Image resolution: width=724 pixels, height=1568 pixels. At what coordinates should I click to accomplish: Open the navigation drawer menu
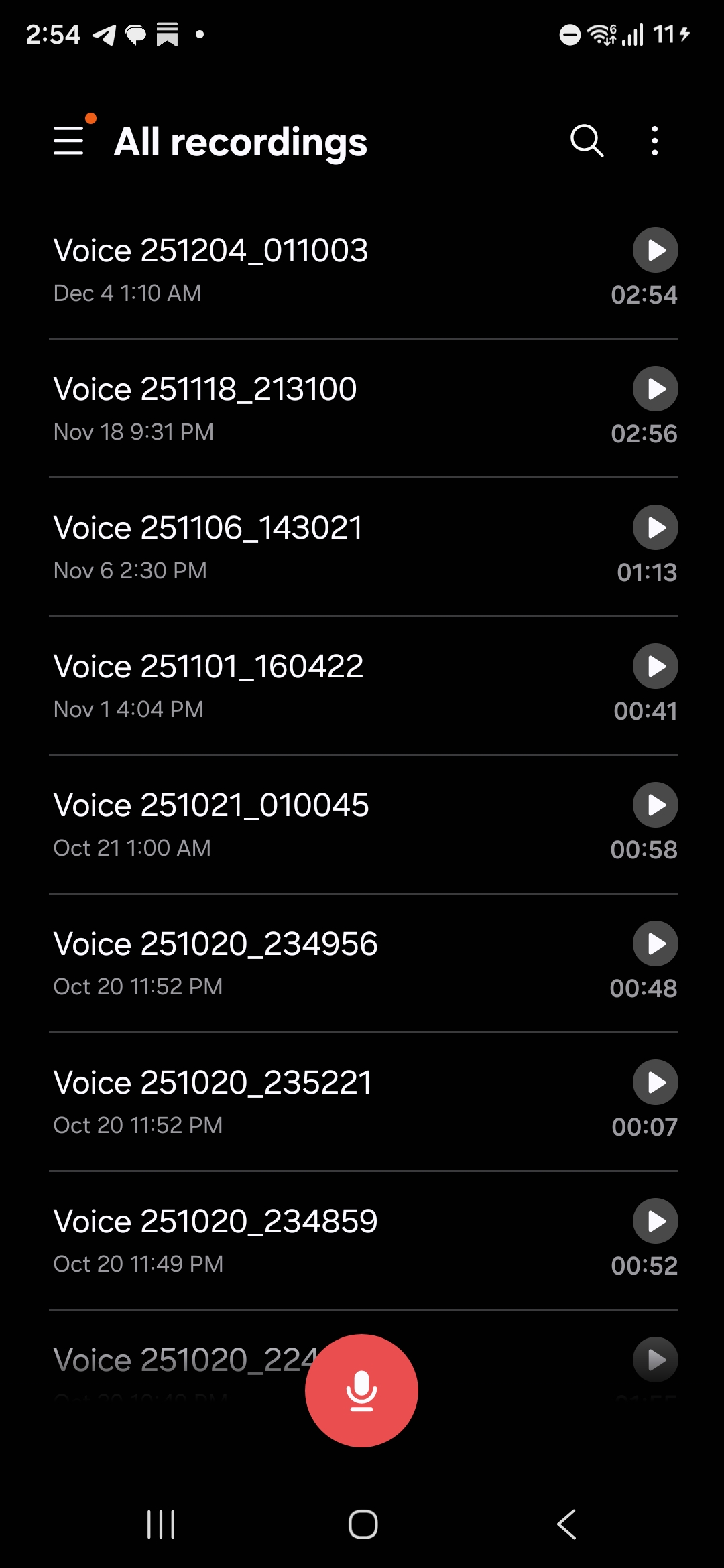(x=69, y=141)
